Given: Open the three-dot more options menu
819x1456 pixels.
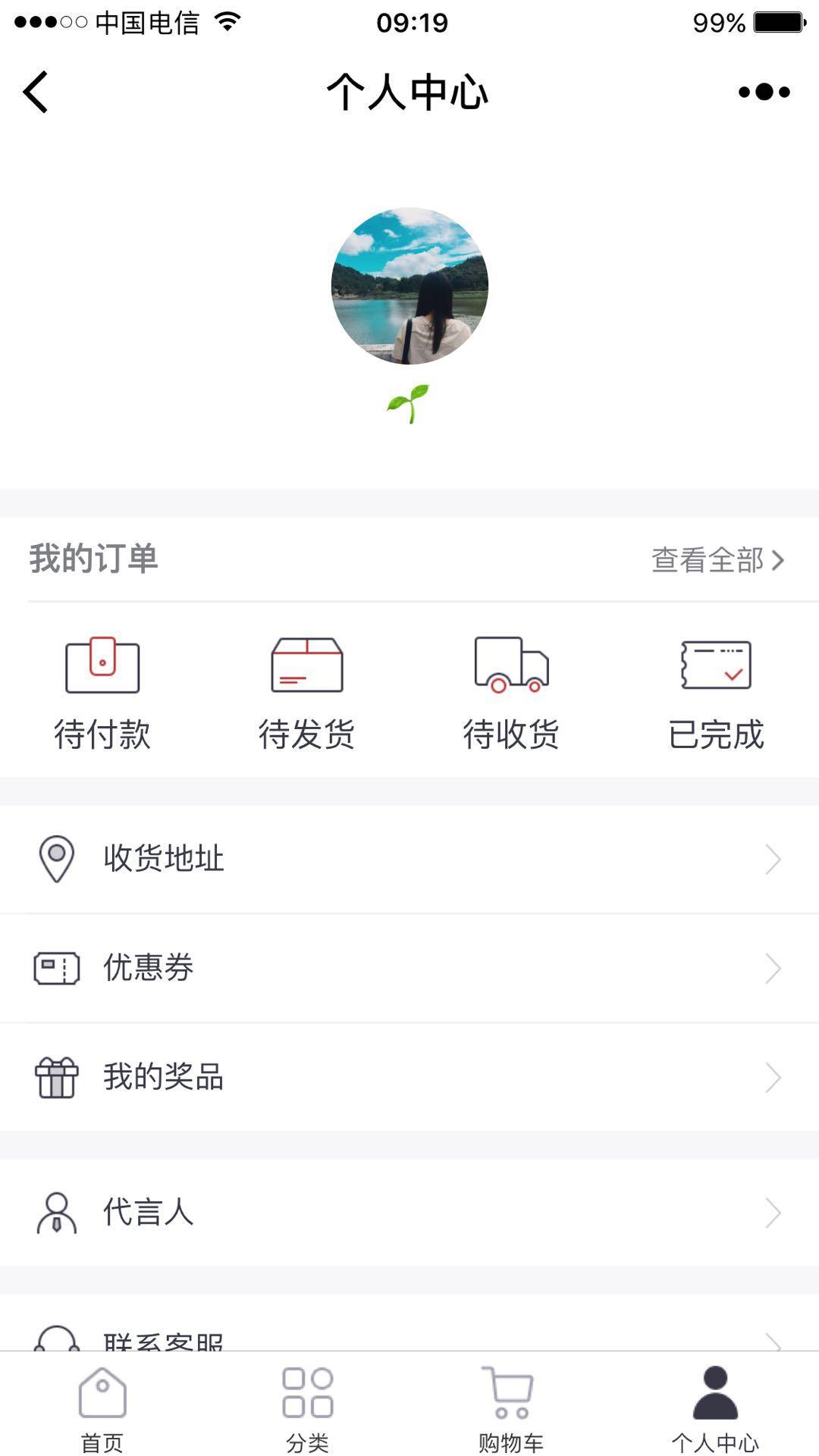Looking at the screenshot, I should coord(764,92).
